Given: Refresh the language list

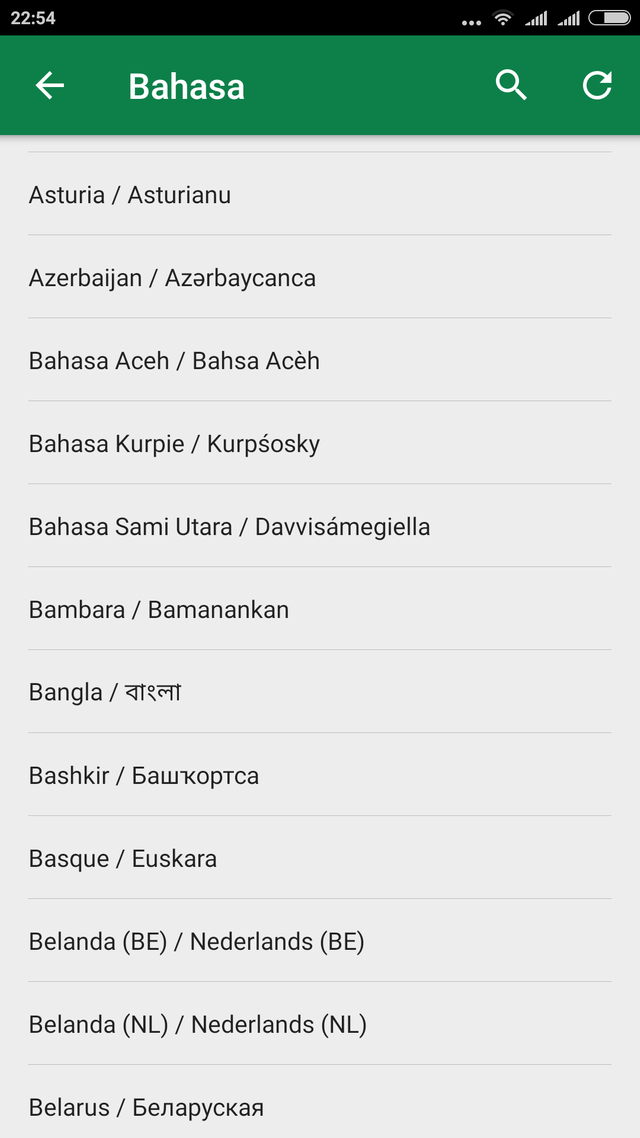Looking at the screenshot, I should (597, 86).
